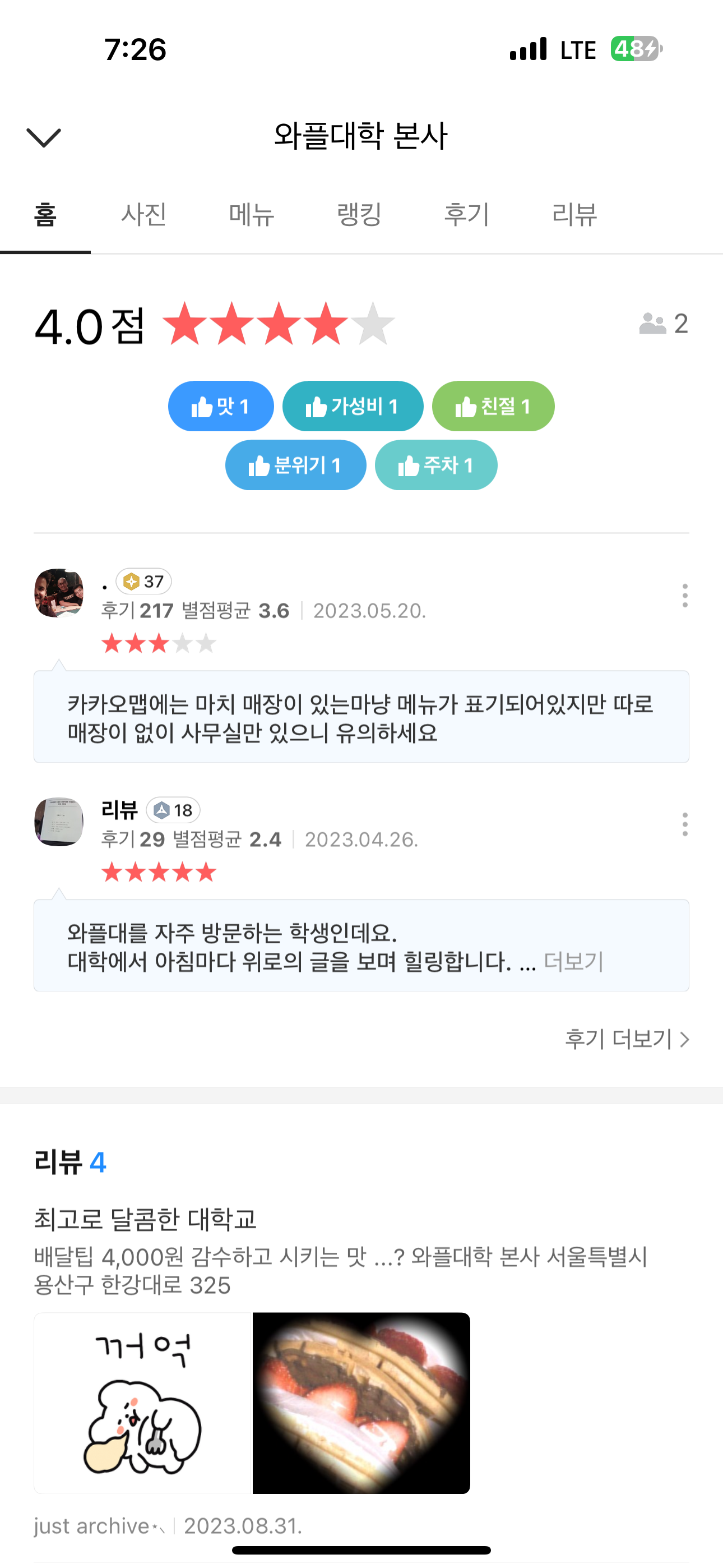This screenshot has width=723, height=1568.
Task: Tap the 친절 1 chip
Action: [x=493, y=406]
